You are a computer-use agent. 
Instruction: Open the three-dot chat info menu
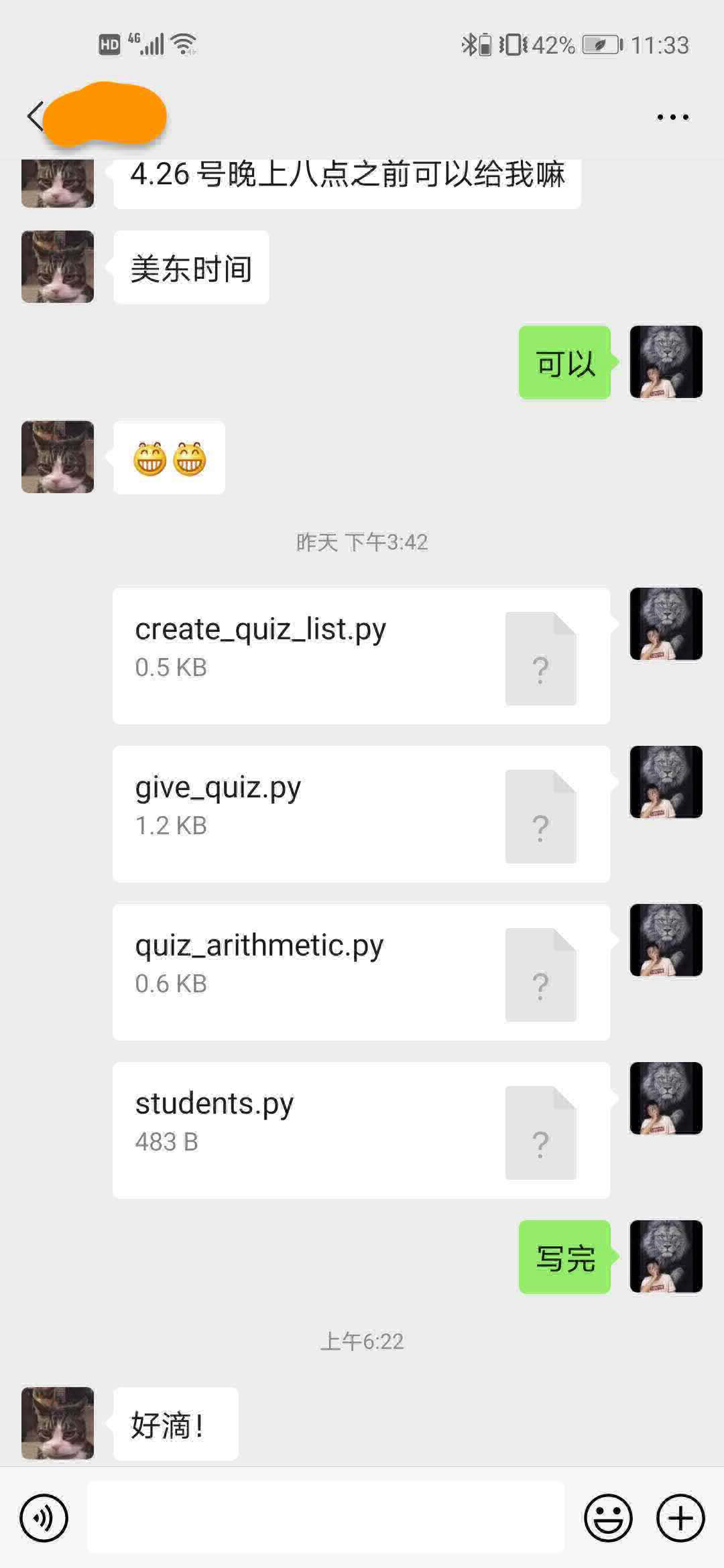672,117
